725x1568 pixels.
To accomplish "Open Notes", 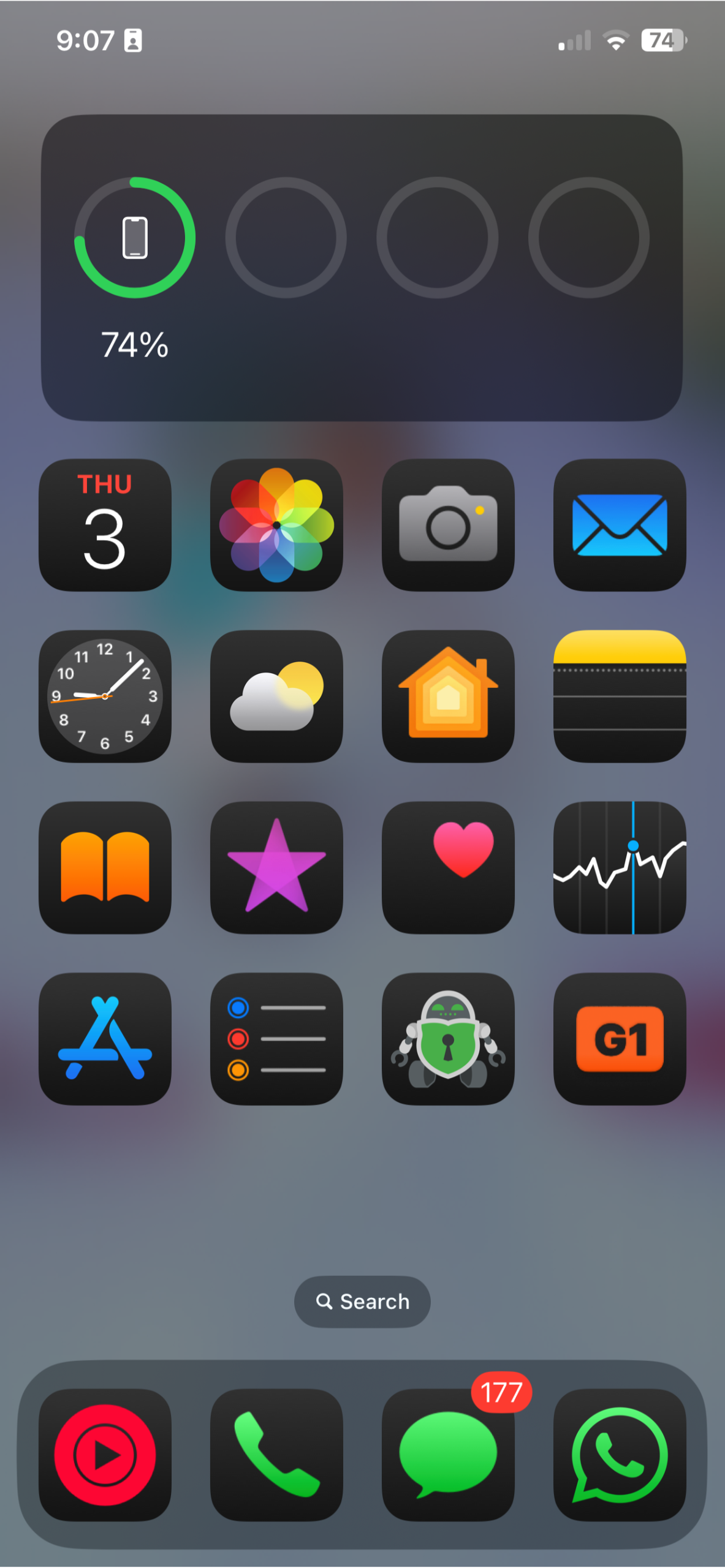I will 619,696.
